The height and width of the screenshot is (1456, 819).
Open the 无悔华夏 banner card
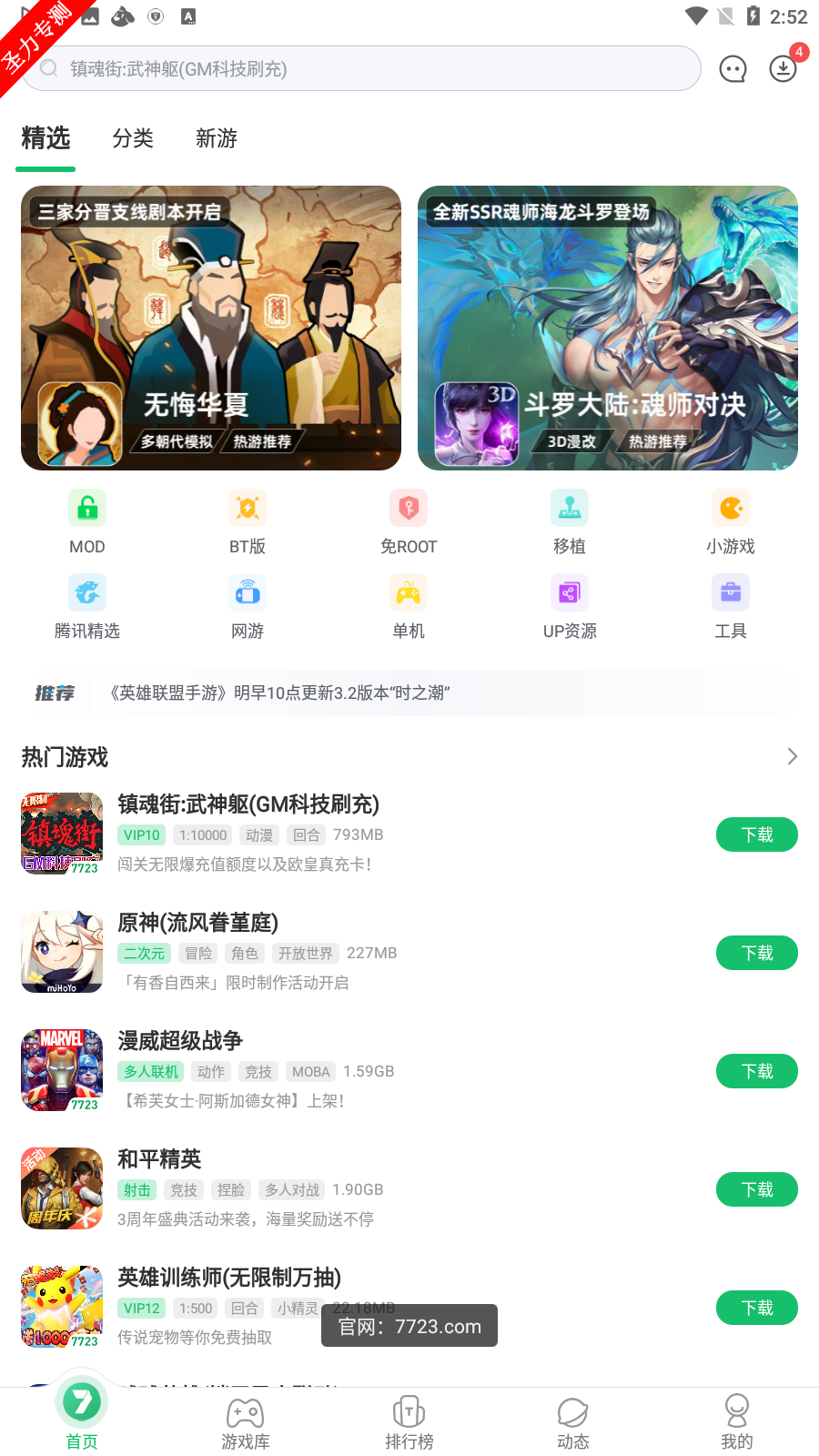click(211, 328)
